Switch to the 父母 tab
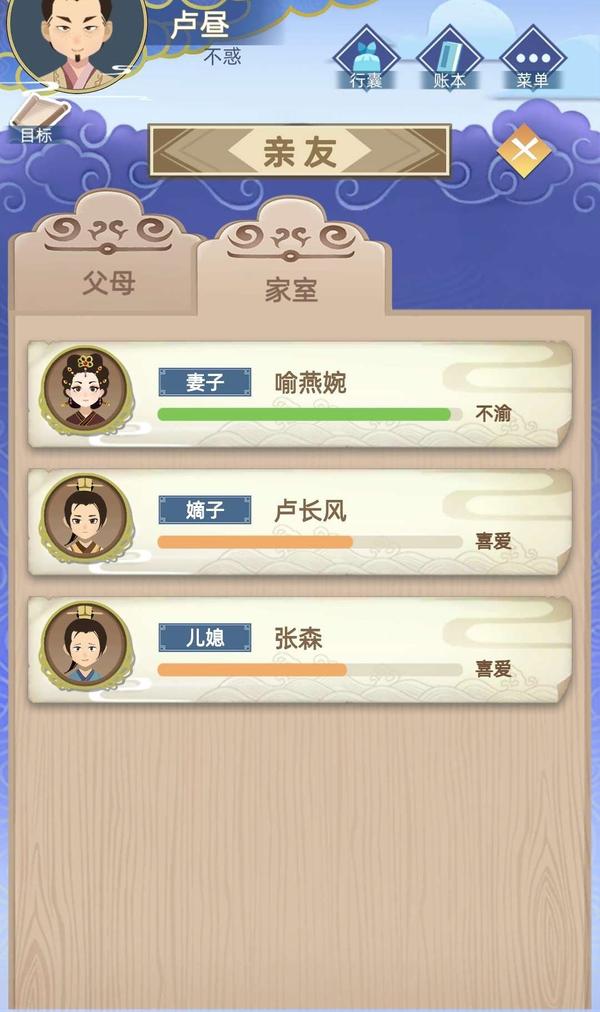The image size is (600, 1012). pyautogui.click(x=108, y=281)
